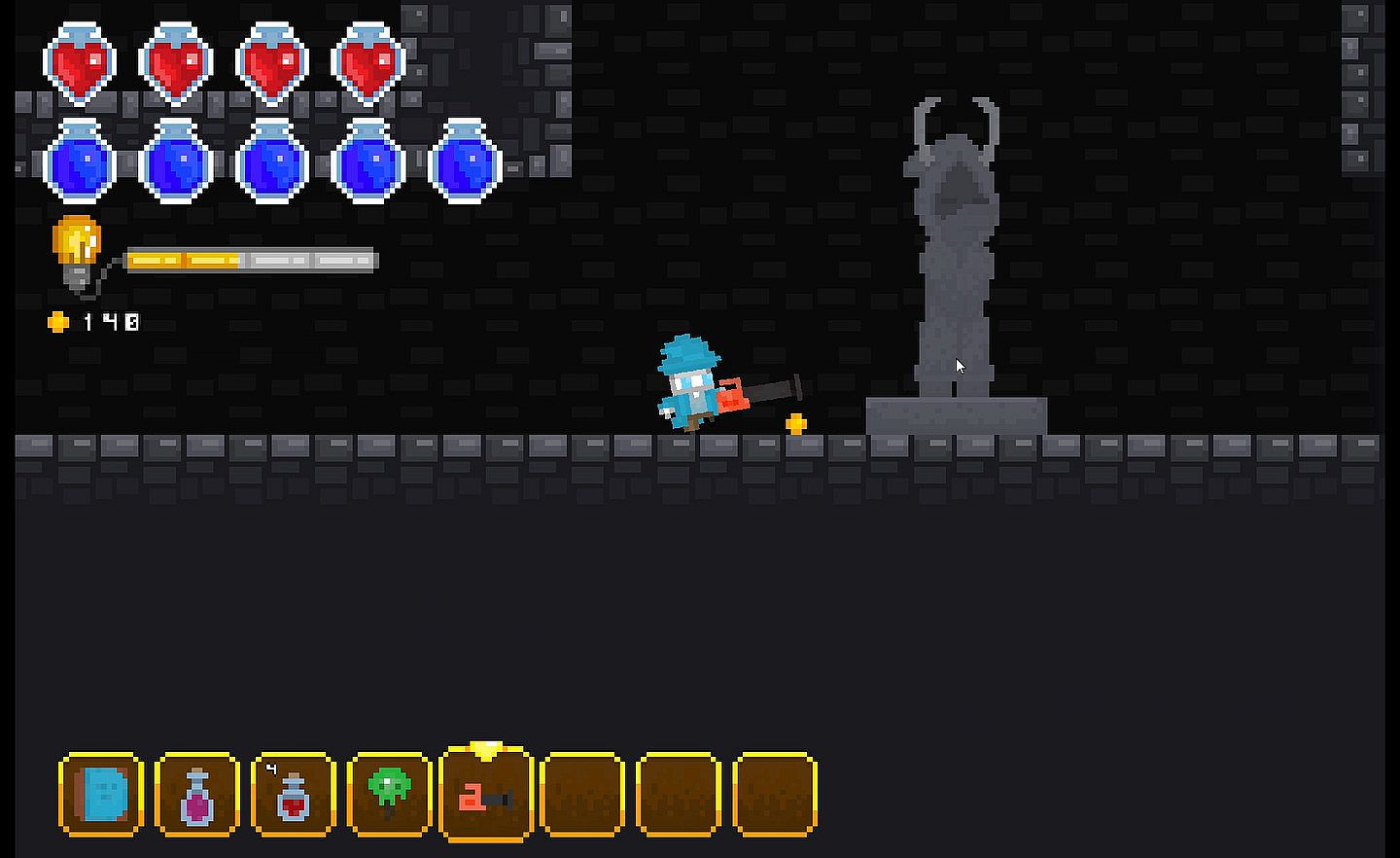Select the red heart potion slot
The height and width of the screenshot is (858, 1400).
click(293, 795)
